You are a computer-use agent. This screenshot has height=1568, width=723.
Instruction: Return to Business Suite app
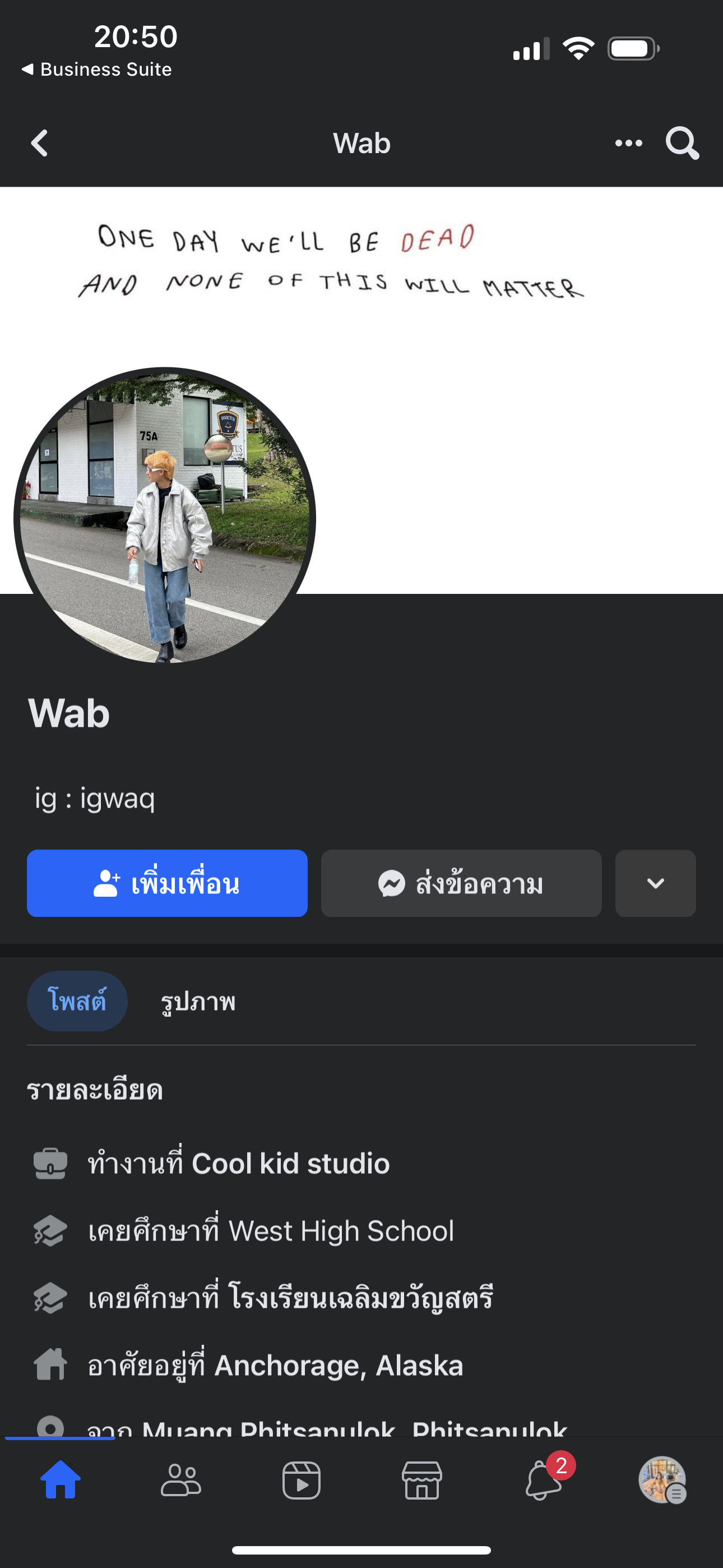[x=98, y=70]
